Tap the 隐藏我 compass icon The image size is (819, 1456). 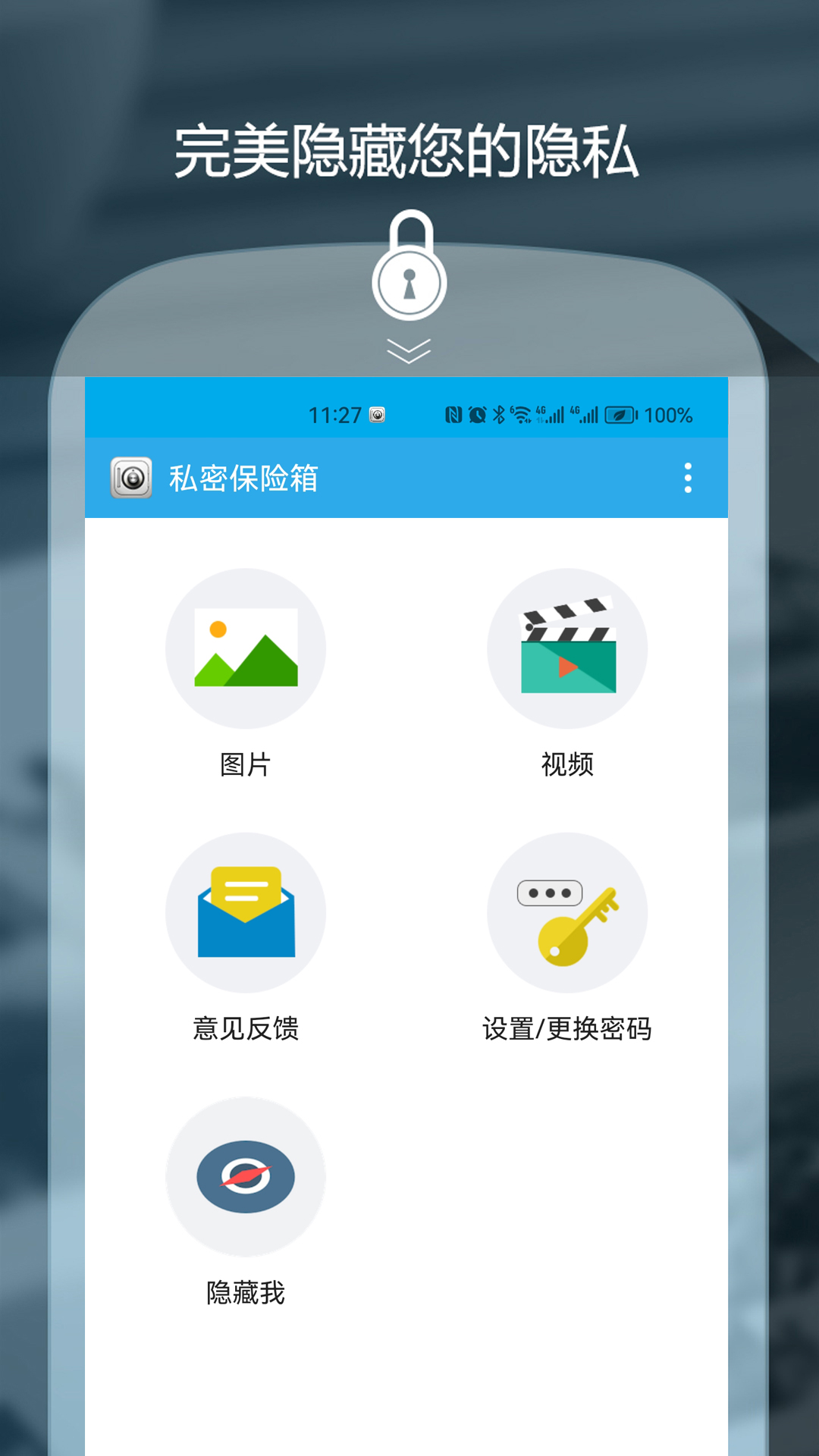pos(245,1176)
